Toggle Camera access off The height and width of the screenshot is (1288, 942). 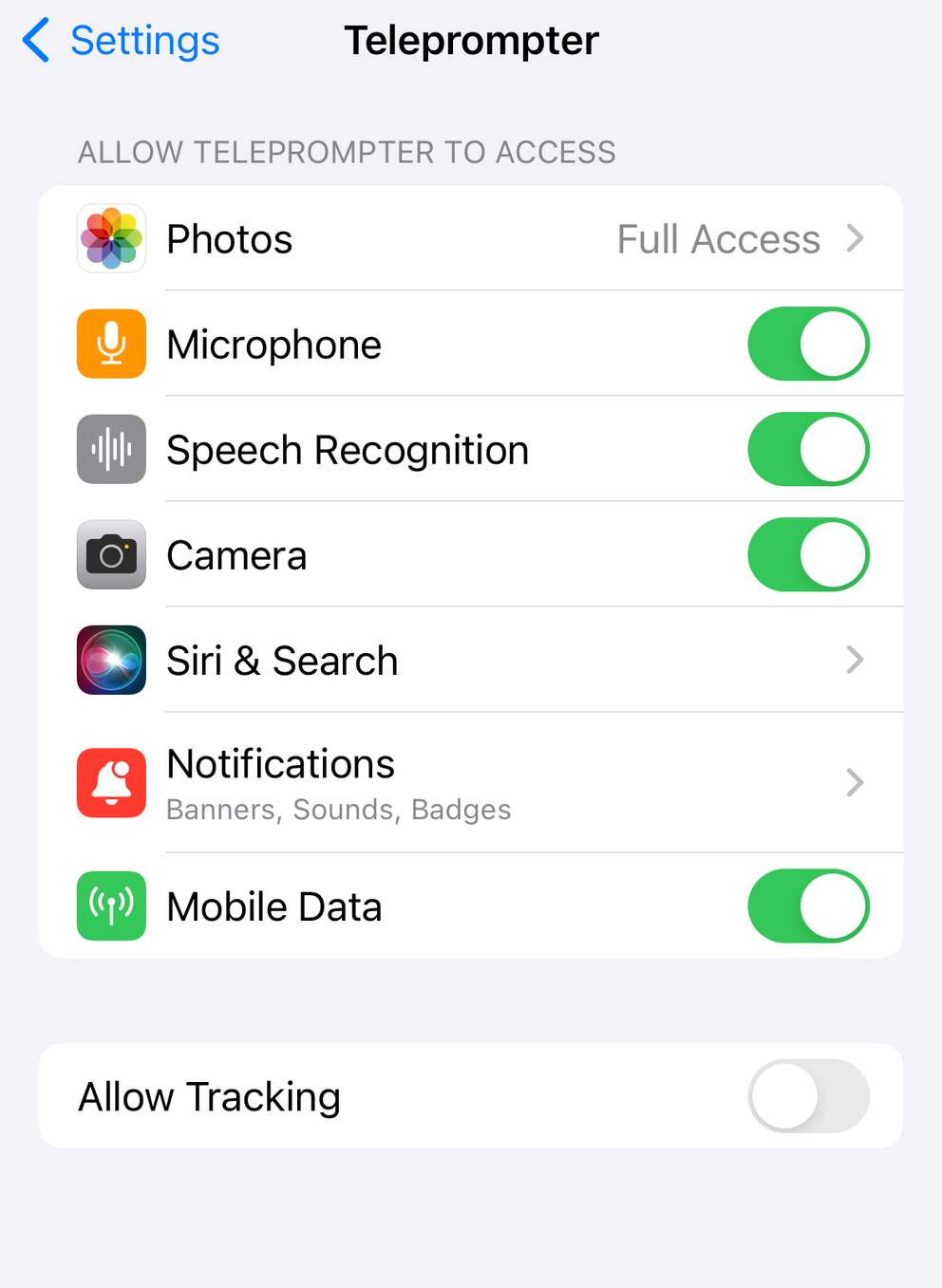point(808,554)
